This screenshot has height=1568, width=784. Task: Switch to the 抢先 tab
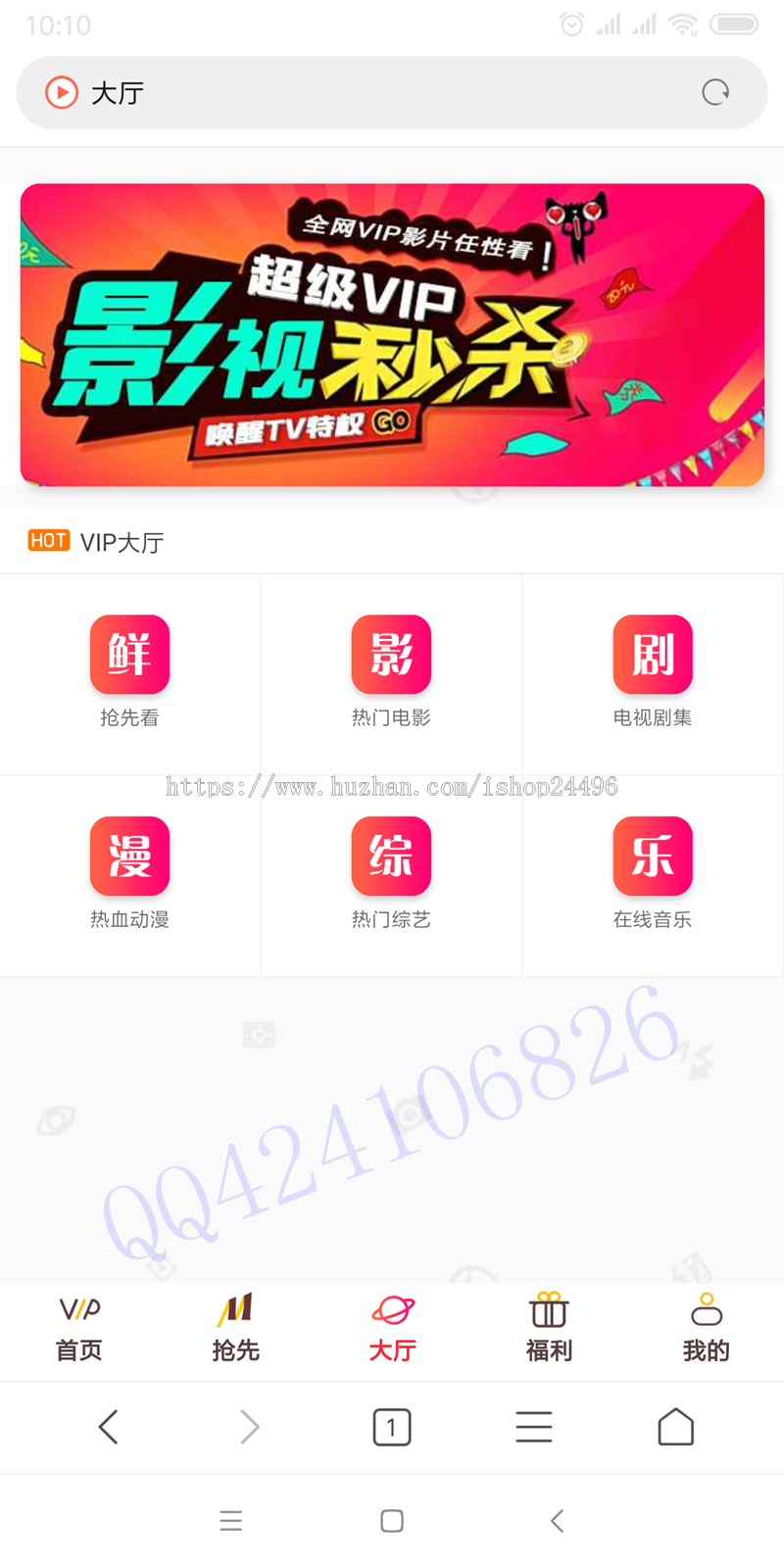click(x=235, y=1328)
